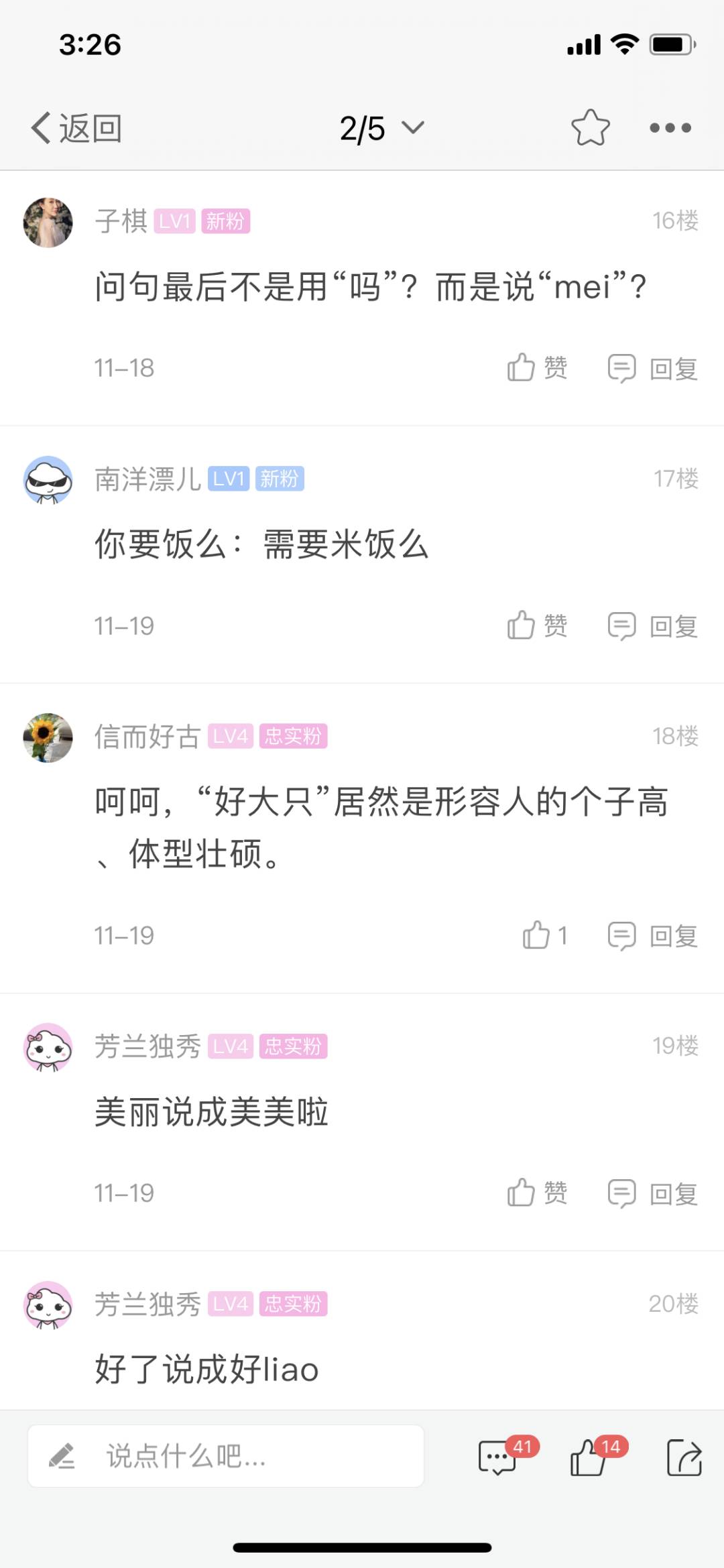Tap the 返回 back navigation item
This screenshot has width=724, height=1568.
tap(77, 127)
